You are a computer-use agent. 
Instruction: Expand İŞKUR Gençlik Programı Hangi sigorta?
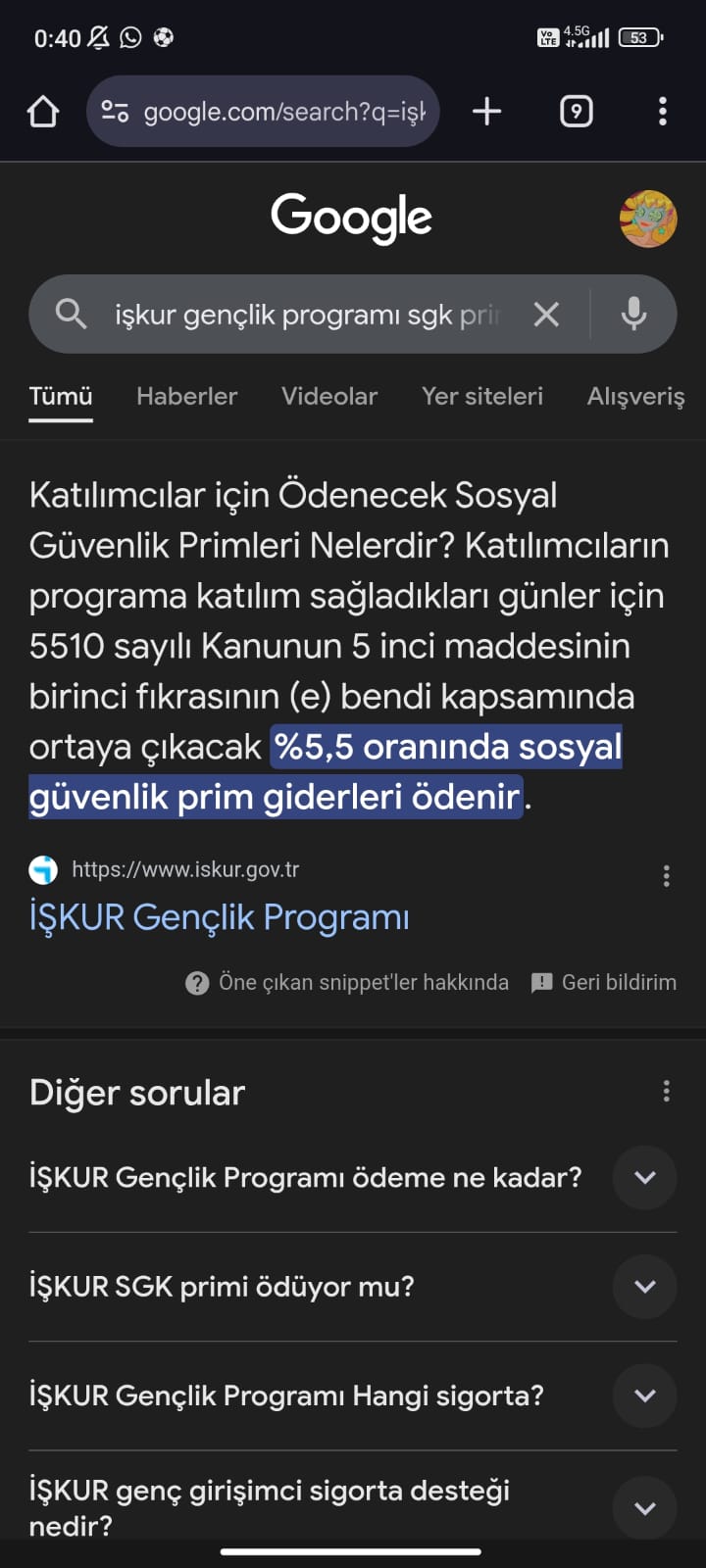pos(644,1396)
